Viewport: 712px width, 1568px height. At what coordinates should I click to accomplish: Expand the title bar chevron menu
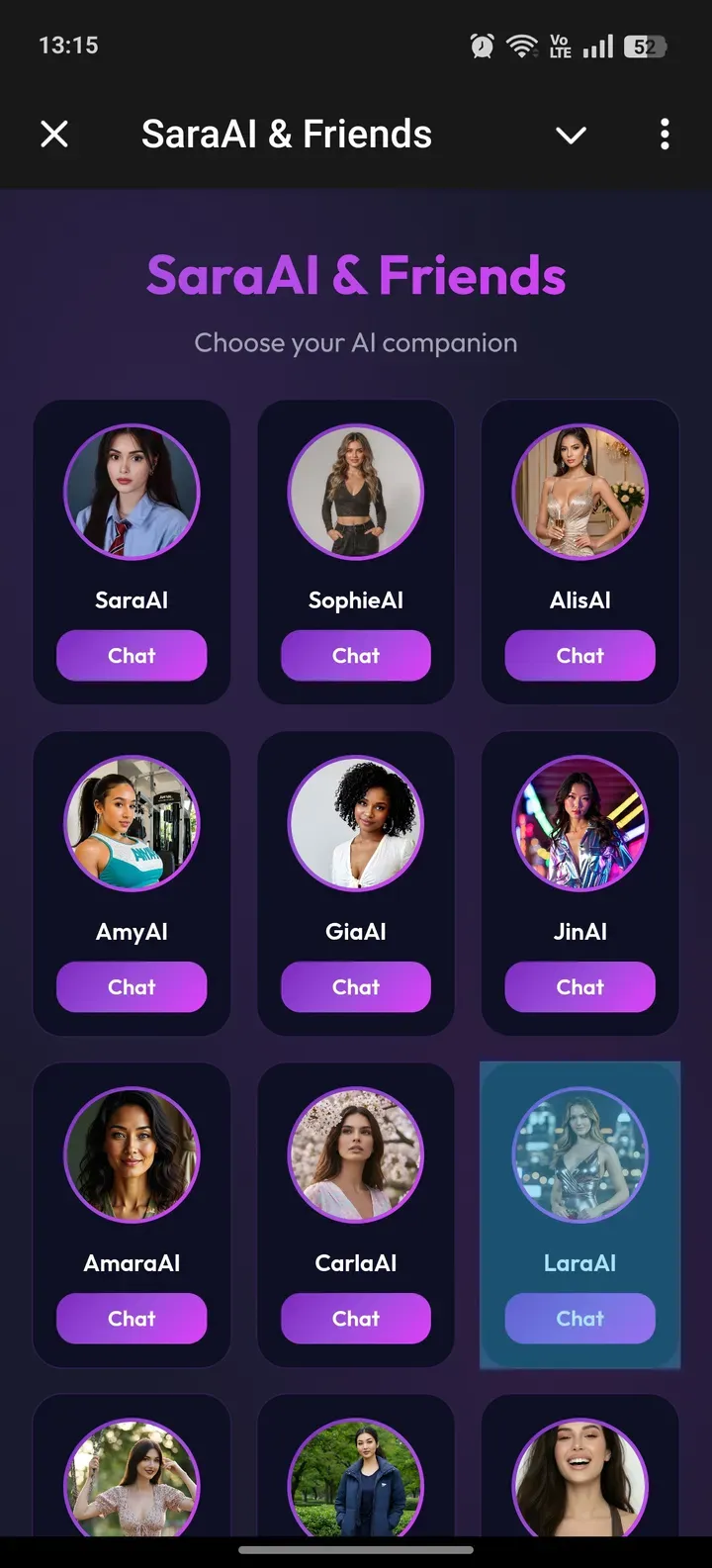pos(571,134)
